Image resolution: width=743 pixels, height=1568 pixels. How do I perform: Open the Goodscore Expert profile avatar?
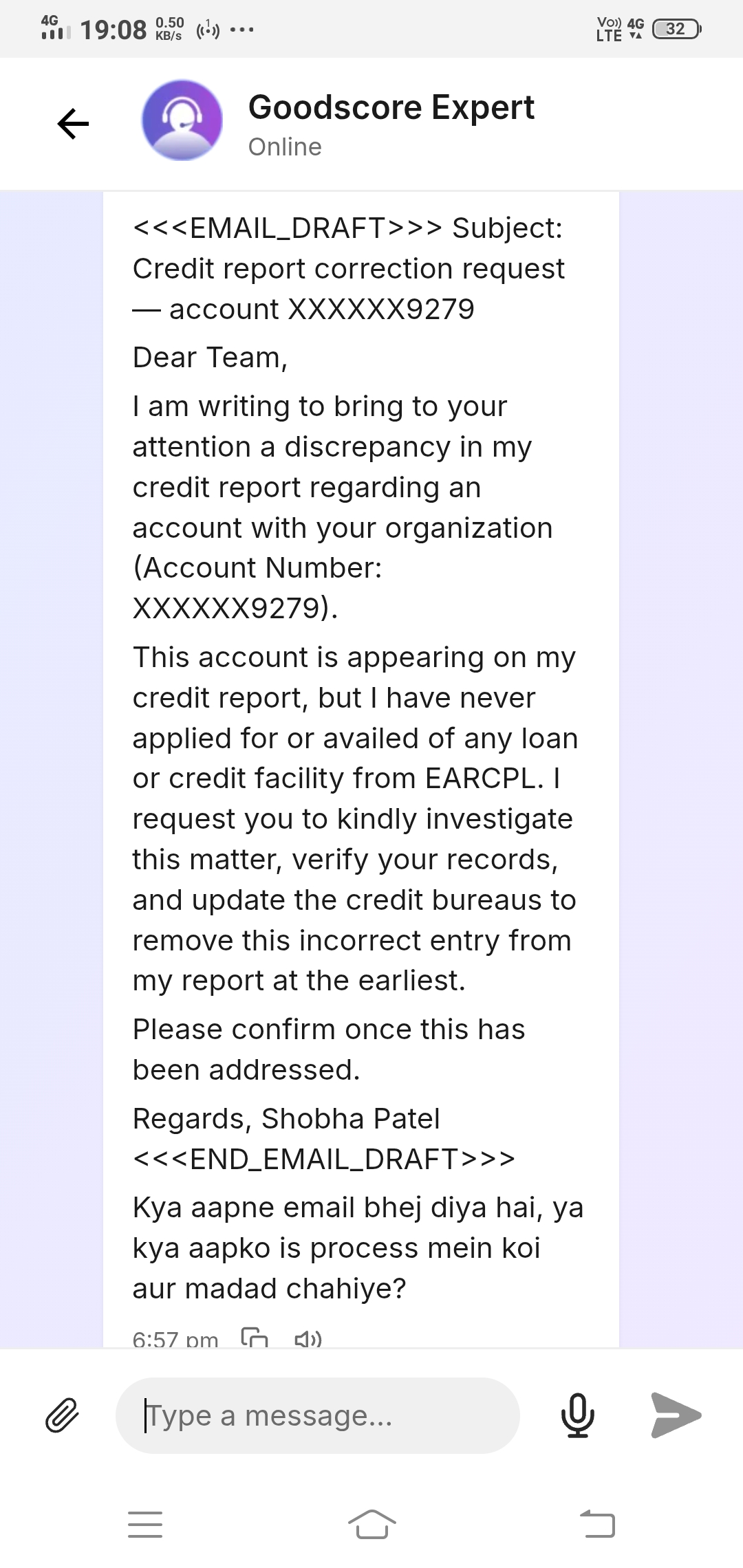[x=182, y=120]
